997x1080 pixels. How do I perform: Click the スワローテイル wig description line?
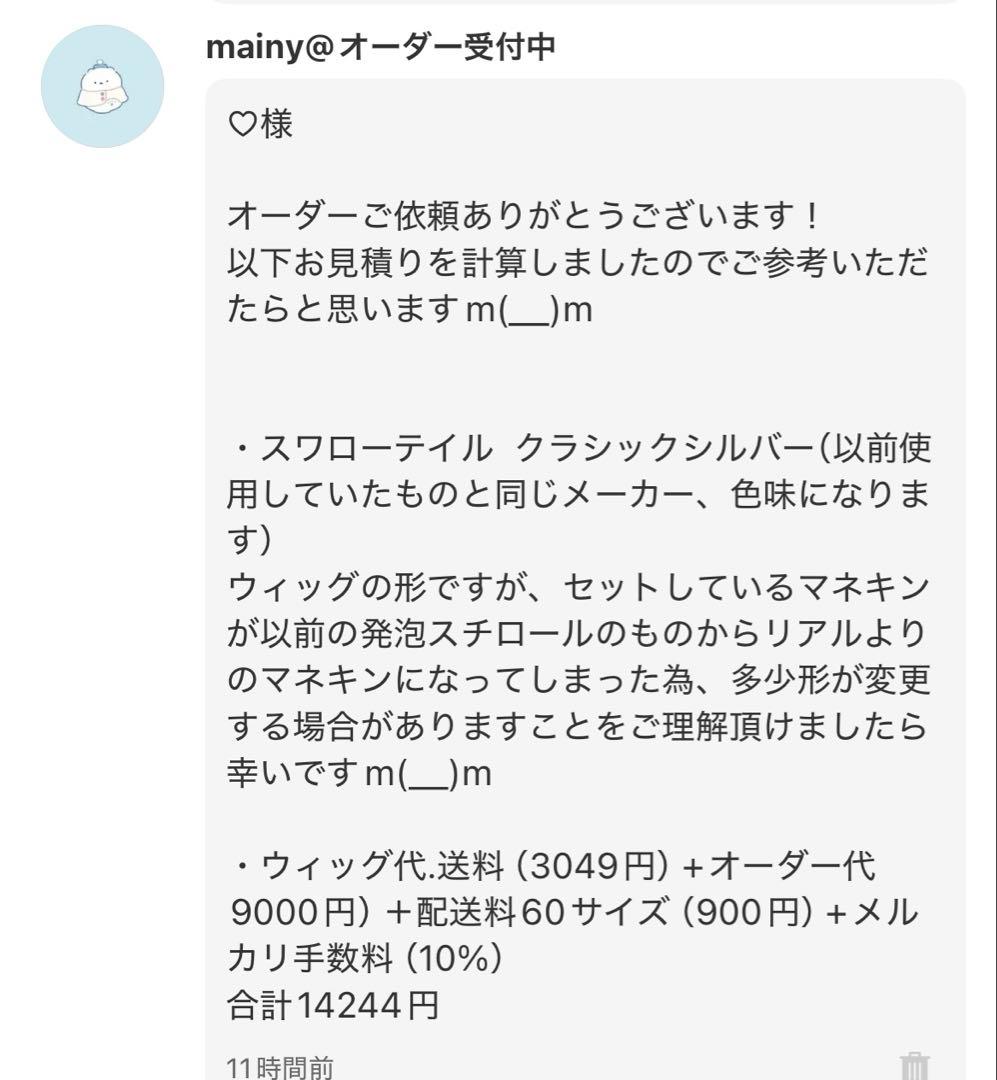(x=560, y=450)
